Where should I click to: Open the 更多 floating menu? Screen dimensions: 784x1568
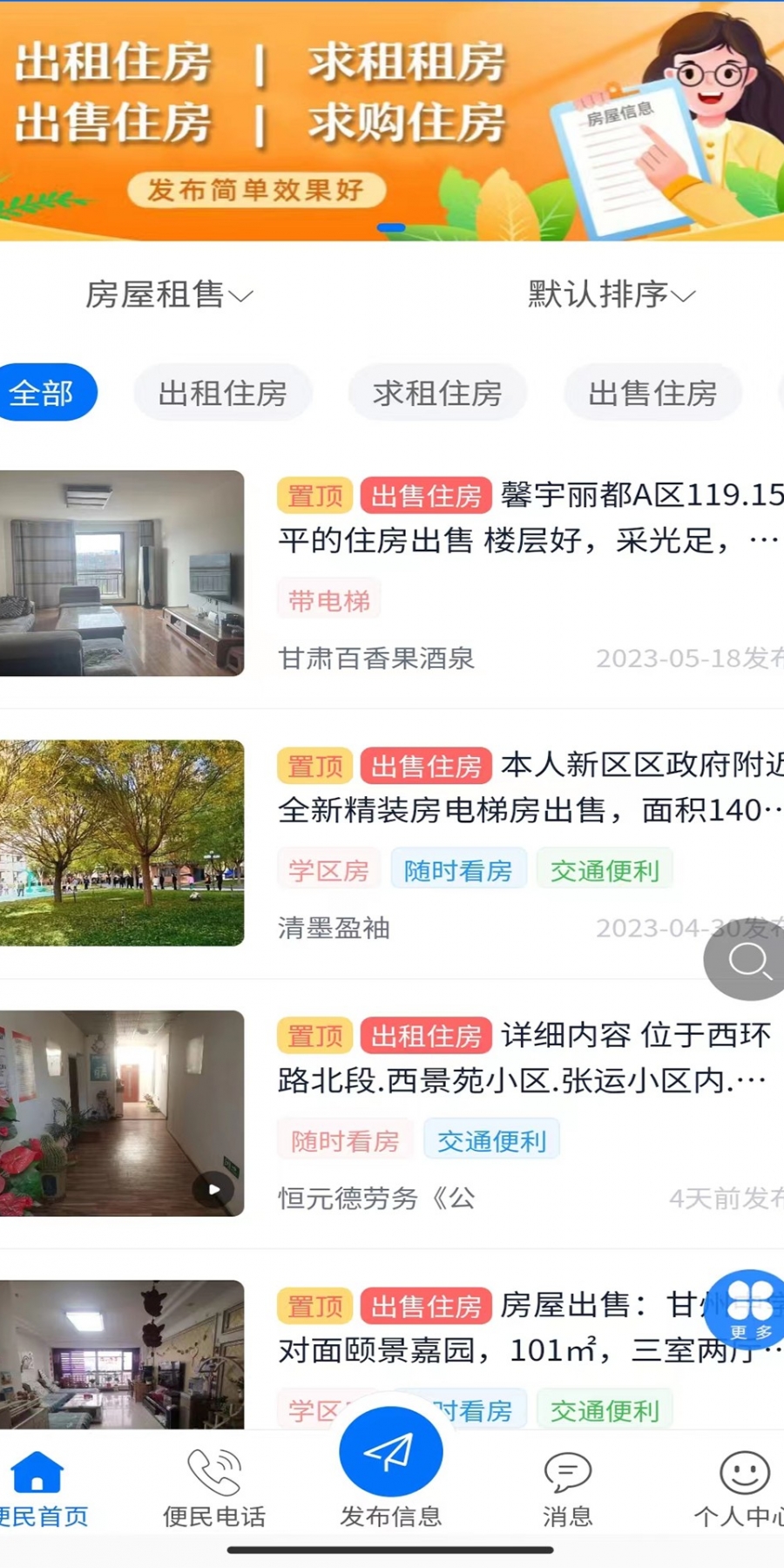point(747,1308)
